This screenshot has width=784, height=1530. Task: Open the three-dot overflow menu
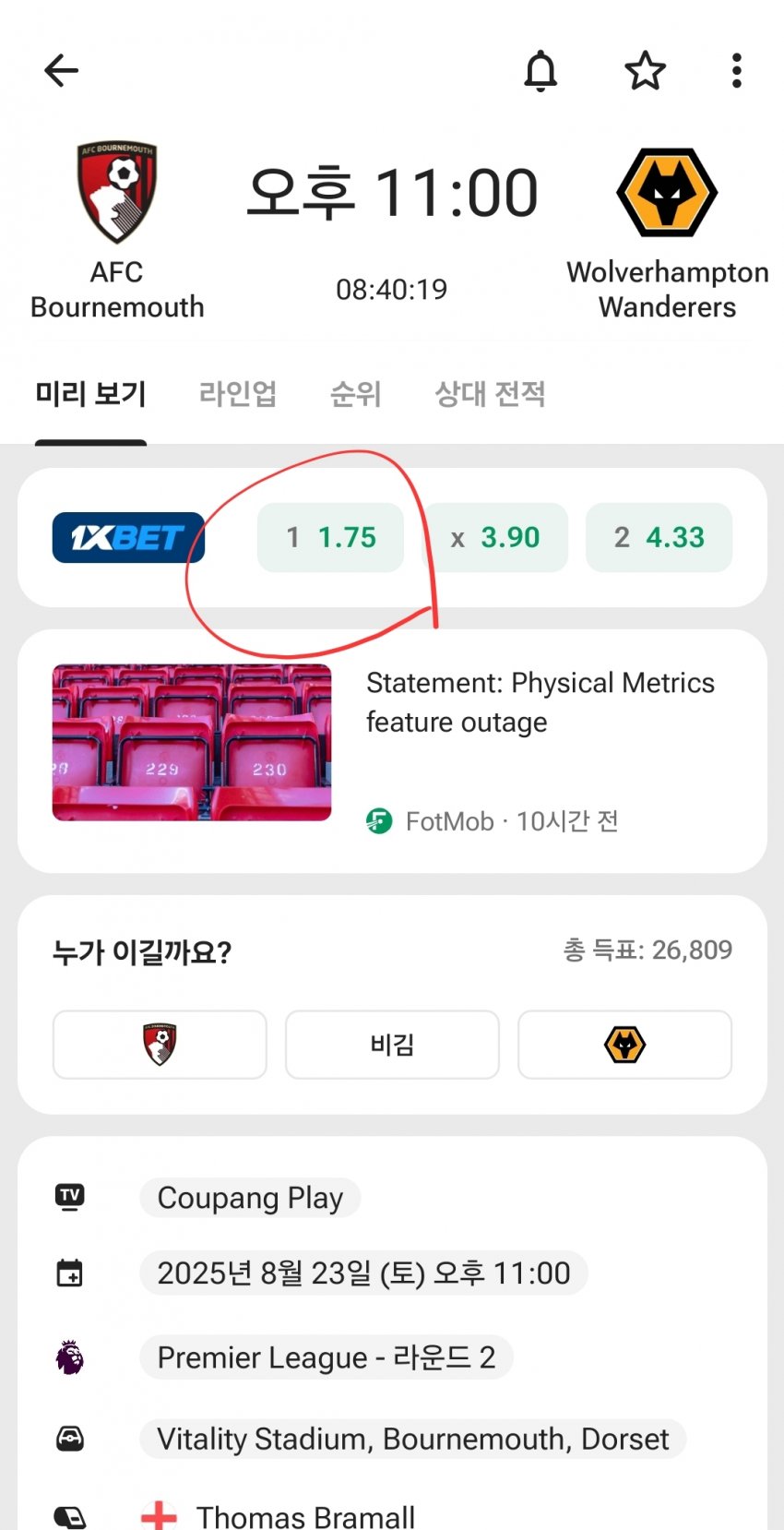[736, 70]
